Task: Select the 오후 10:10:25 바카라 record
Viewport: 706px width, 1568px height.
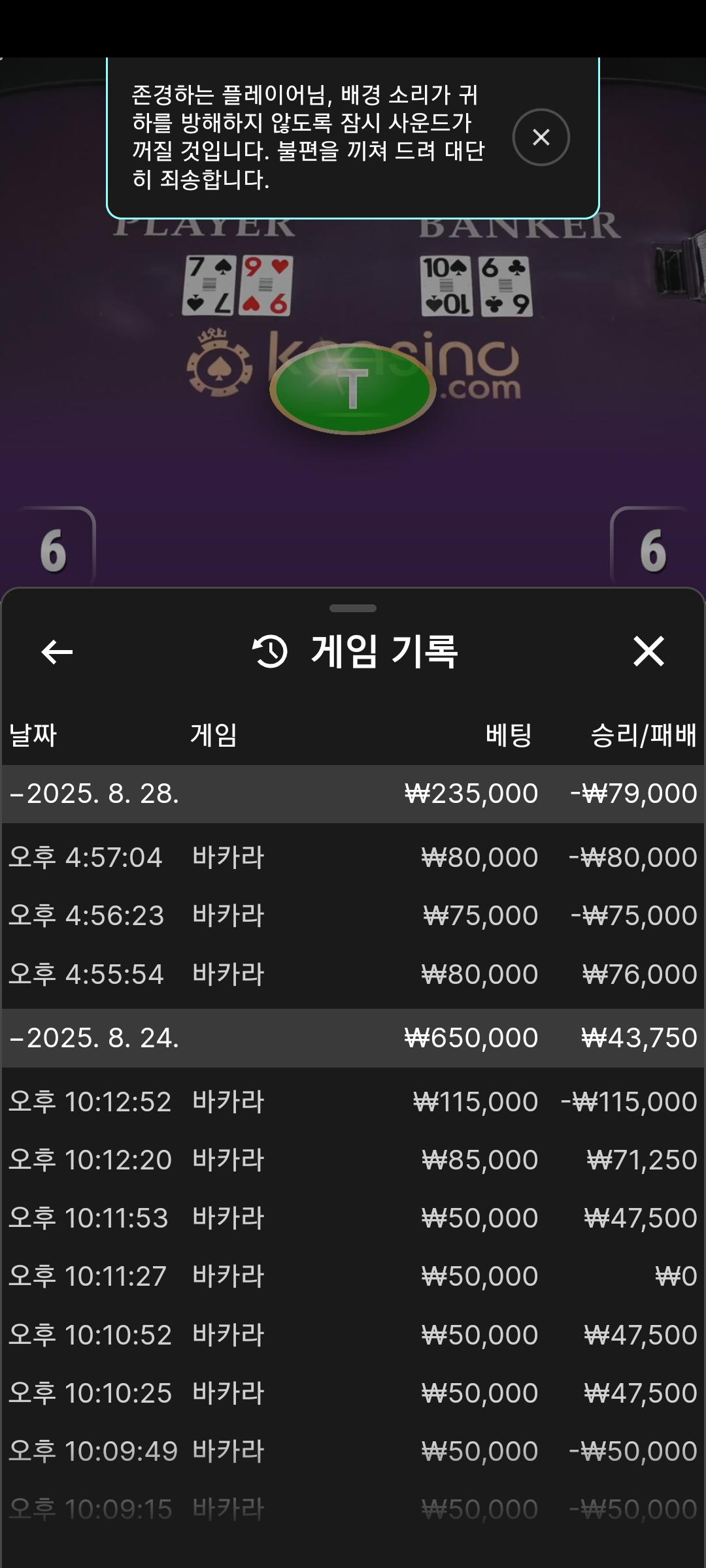Action: click(x=353, y=1393)
